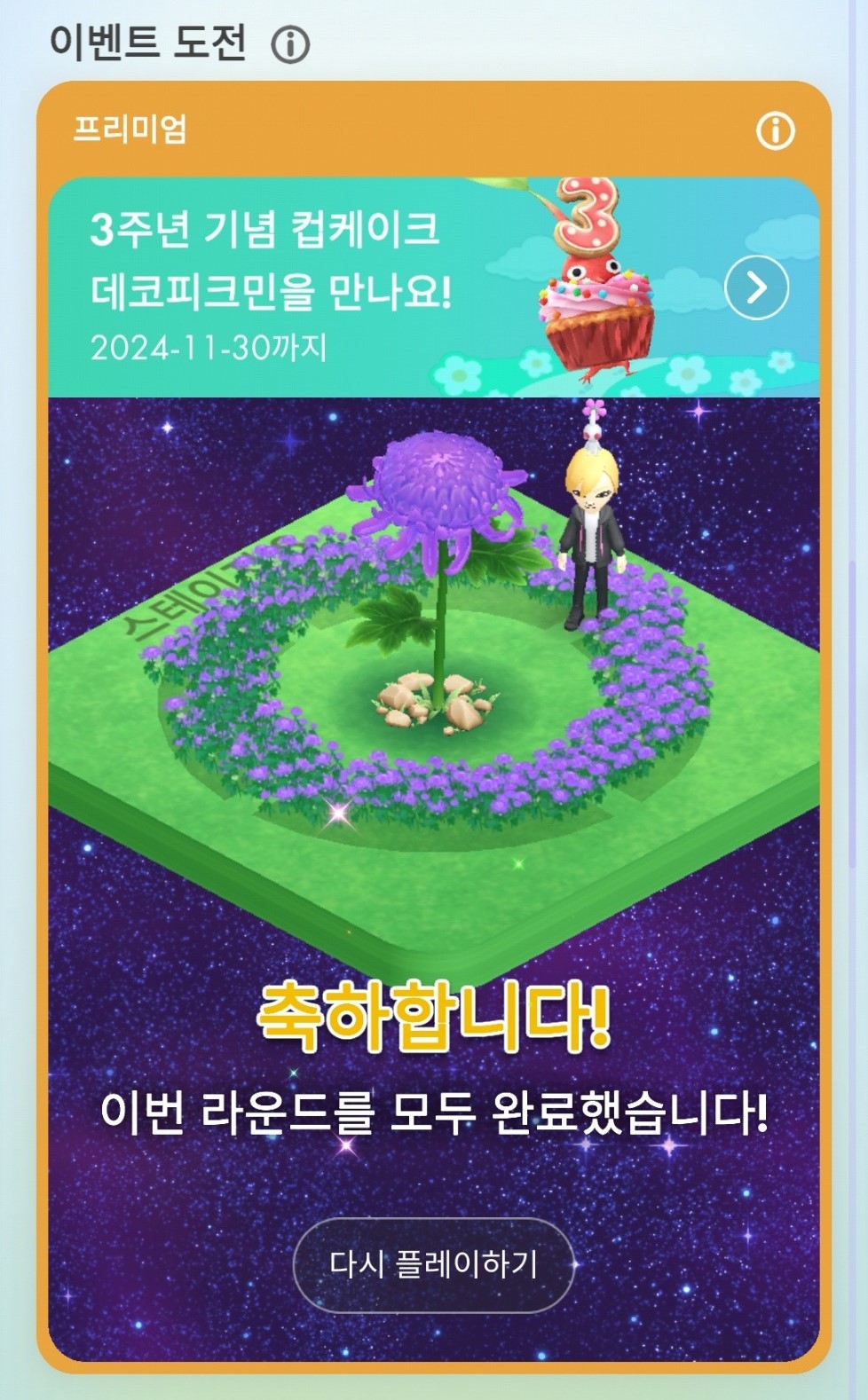
Task: Open info icon next to 이벤트 도전
Action: (x=290, y=44)
